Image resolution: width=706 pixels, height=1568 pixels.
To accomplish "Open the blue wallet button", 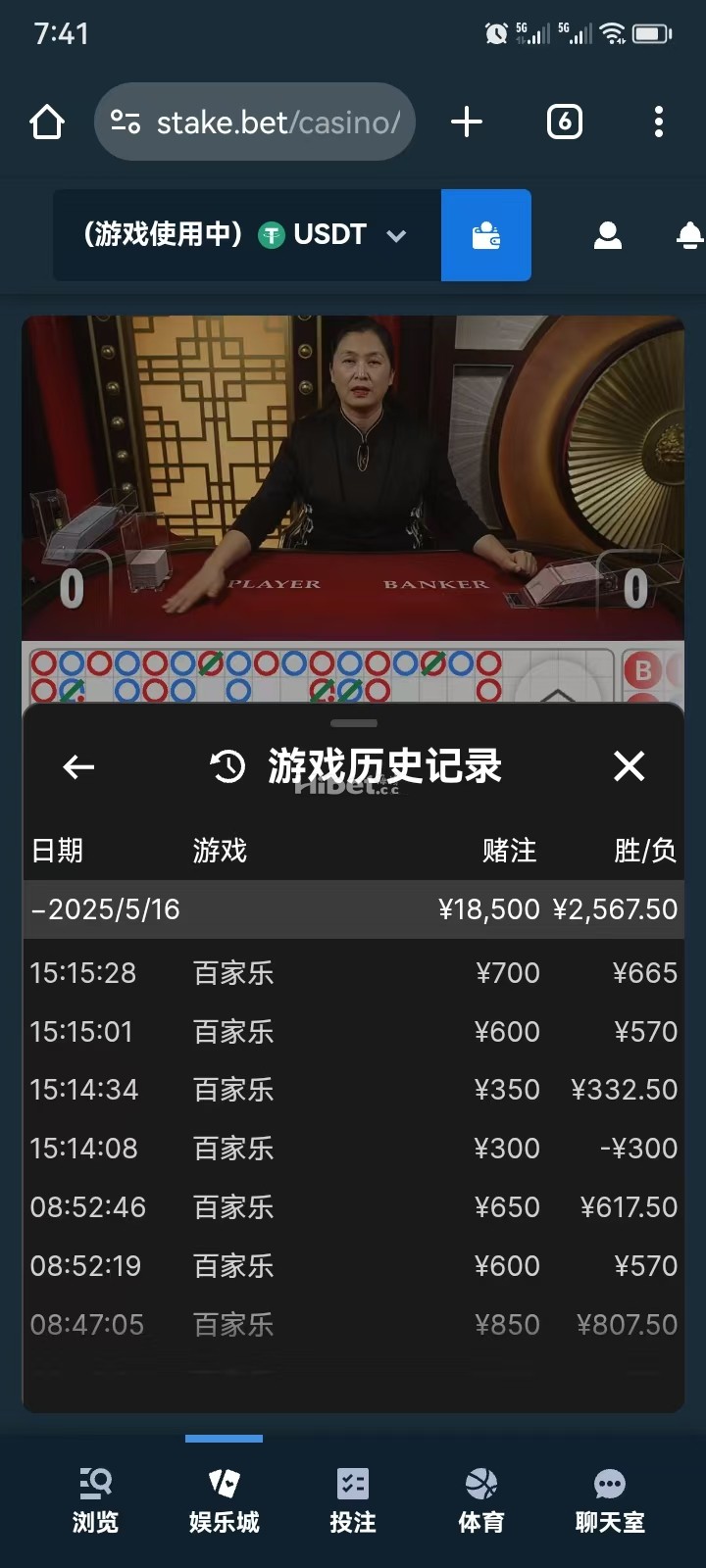I will [486, 235].
